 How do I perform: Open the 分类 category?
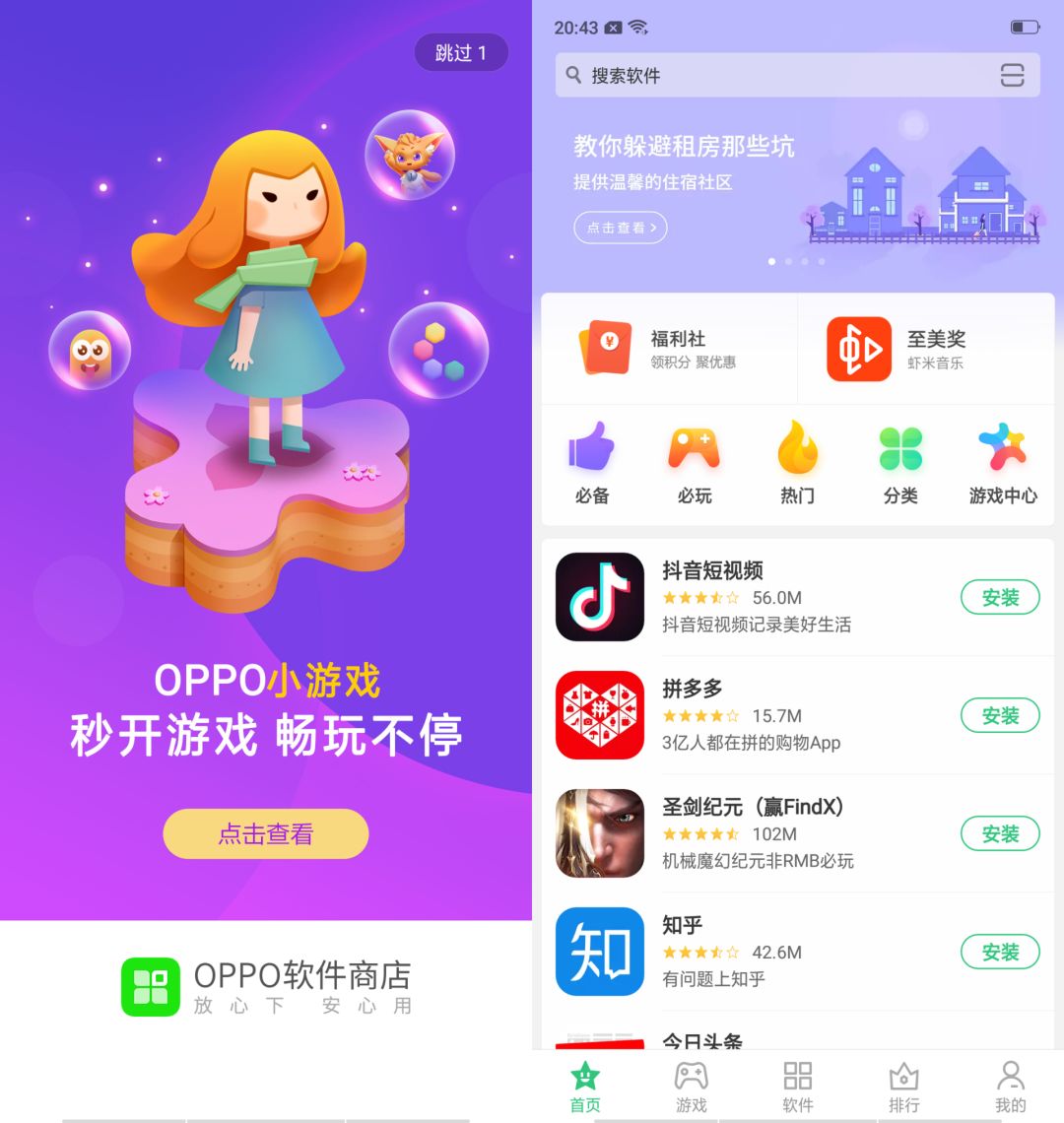(x=900, y=463)
